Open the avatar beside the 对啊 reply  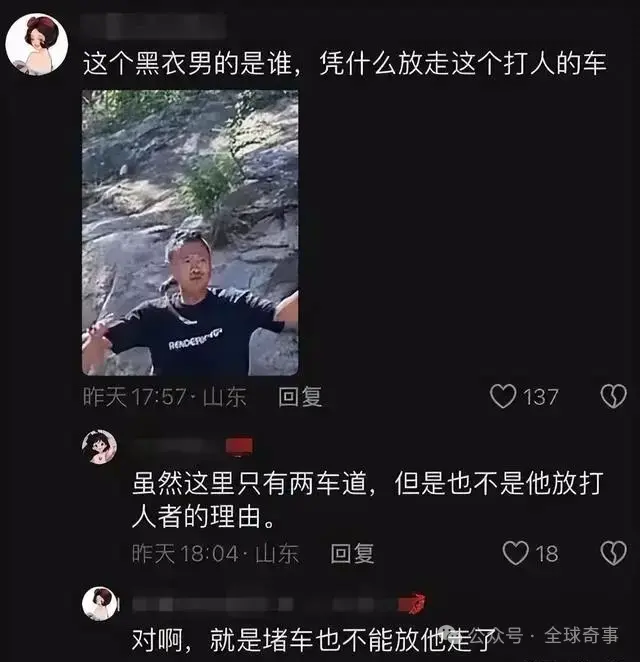tap(99, 603)
